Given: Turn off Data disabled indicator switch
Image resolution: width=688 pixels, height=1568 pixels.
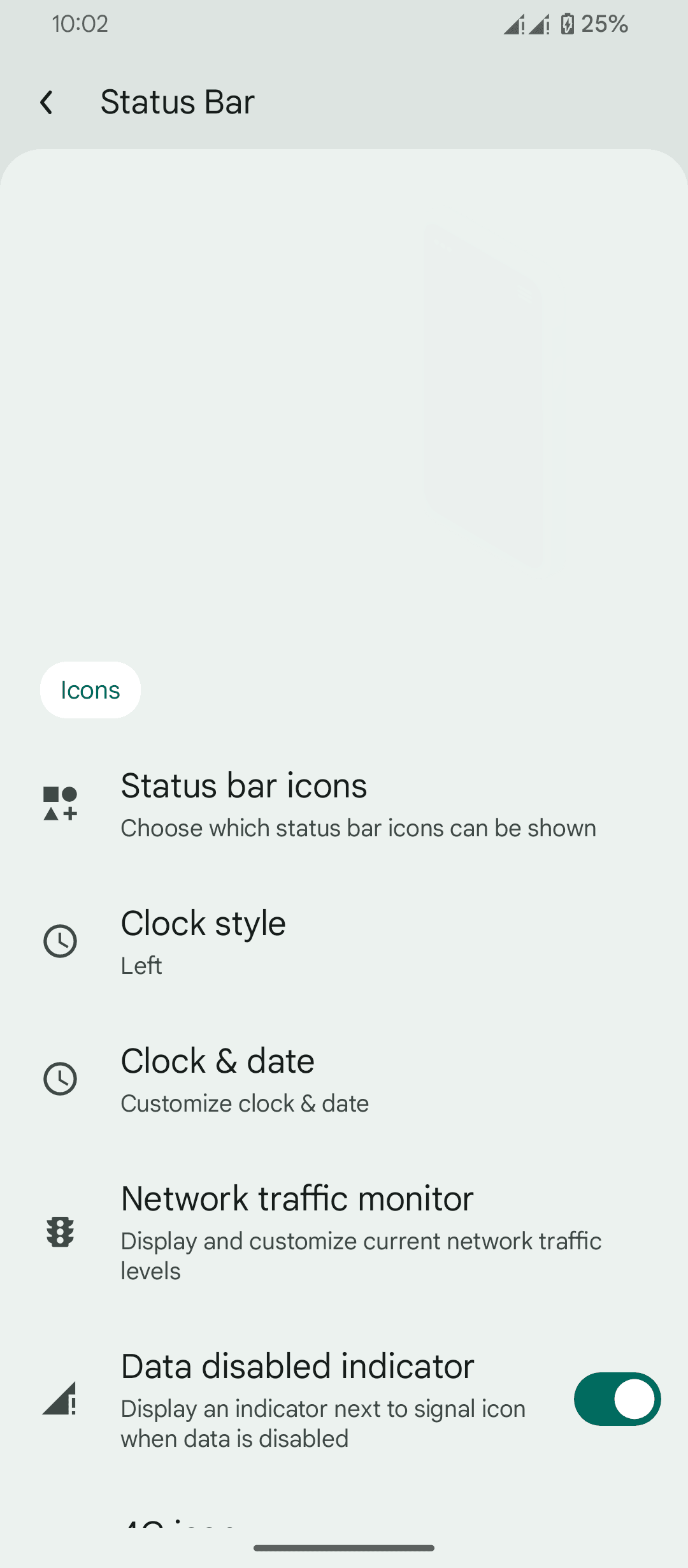Looking at the screenshot, I should tap(617, 1399).
